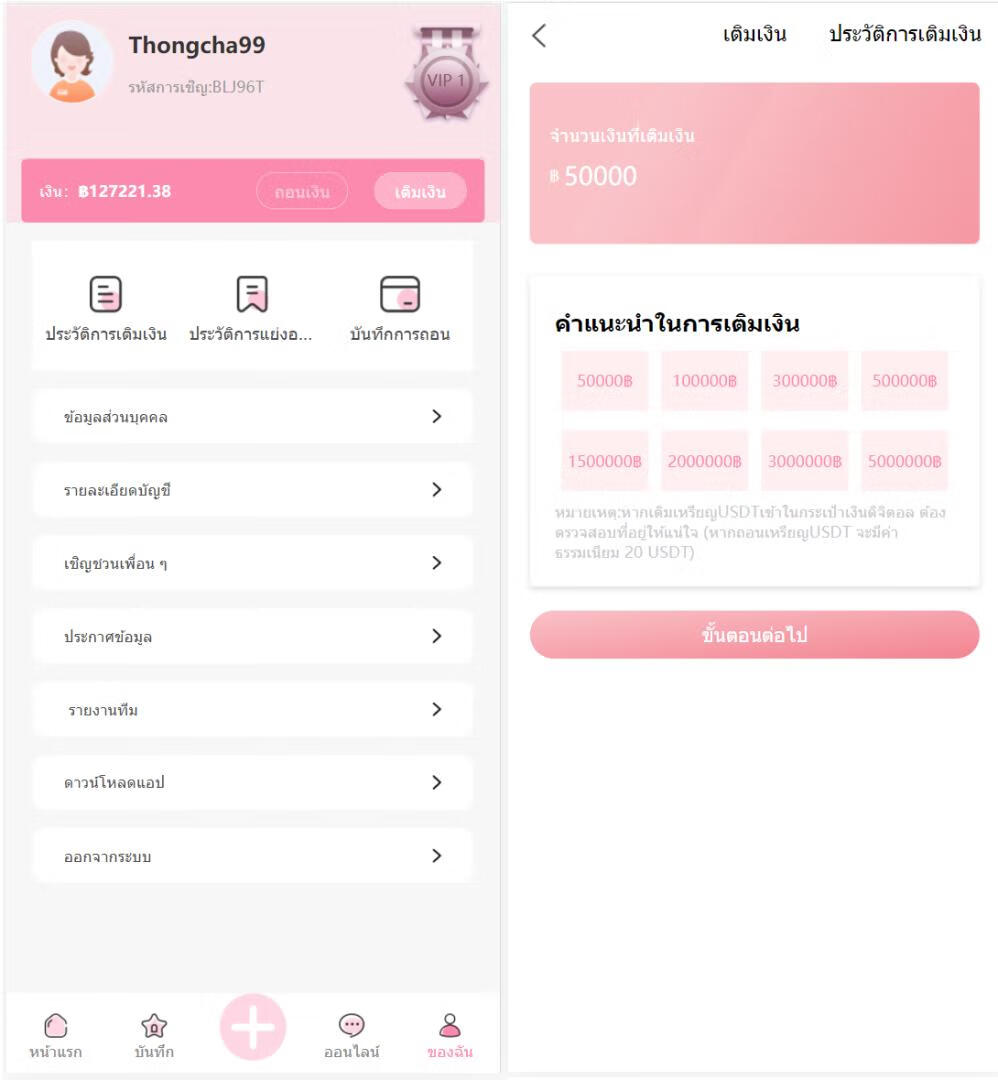Screen dimensions: 998x1080
Task: Open ดาวน์โหลดแอป download app row
Action: [x=252, y=783]
